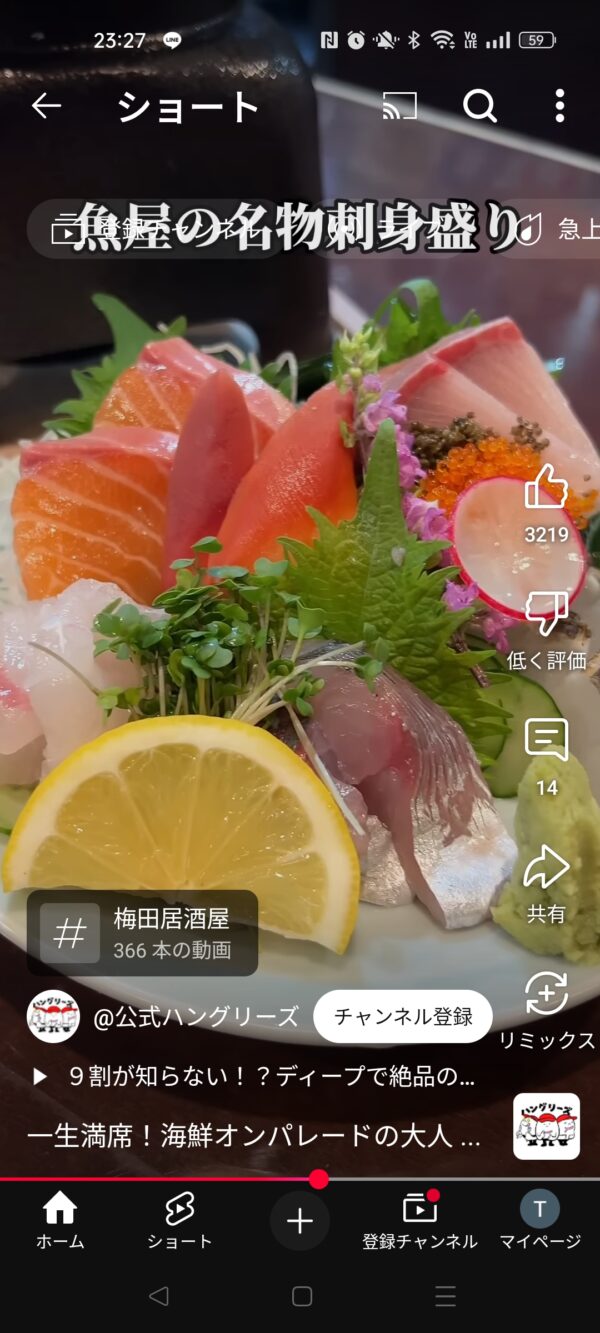Open the マイページ tab
This screenshot has height=1333, width=600.
click(x=540, y=1221)
